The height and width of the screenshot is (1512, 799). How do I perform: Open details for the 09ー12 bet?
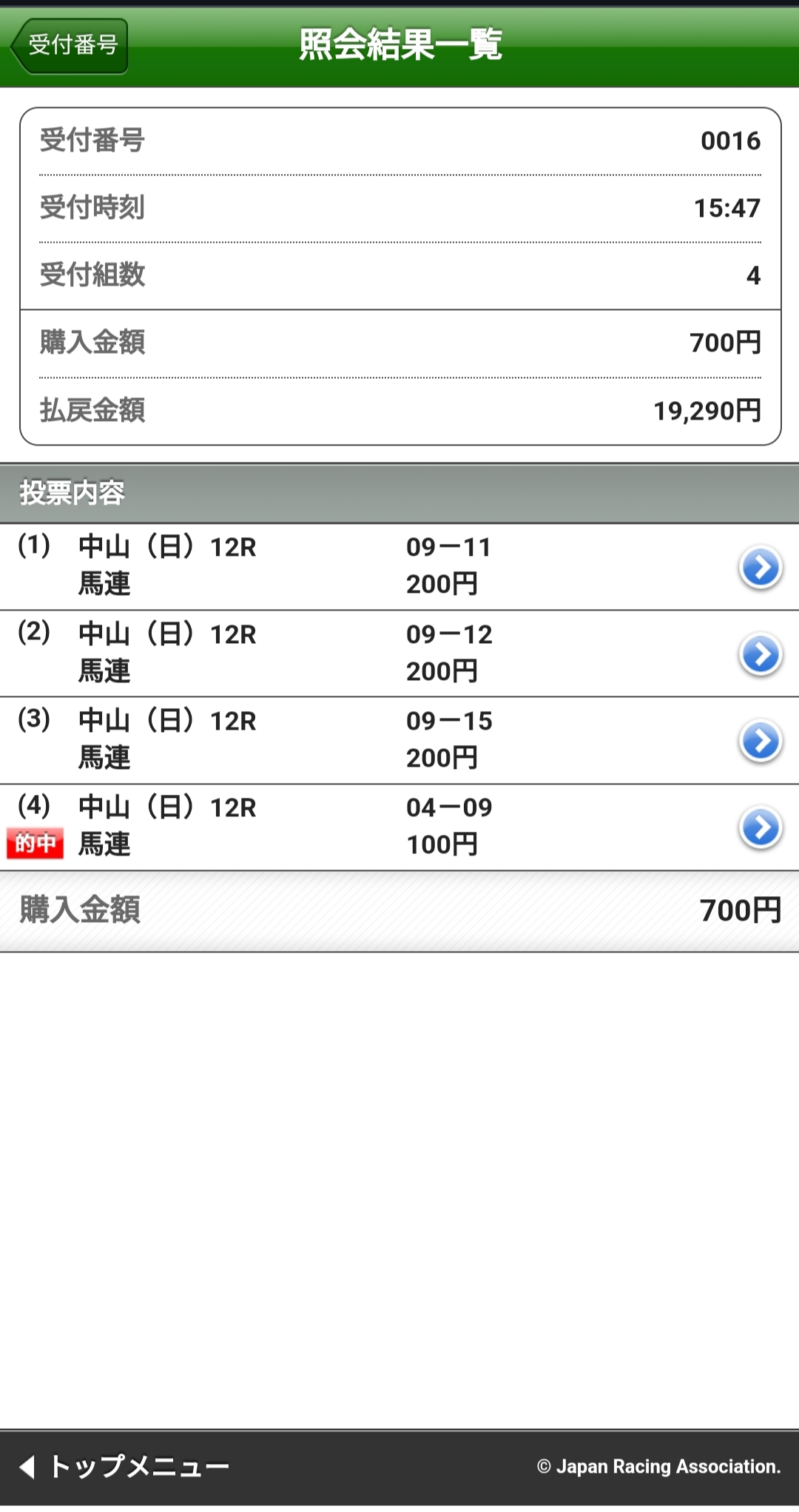760,654
